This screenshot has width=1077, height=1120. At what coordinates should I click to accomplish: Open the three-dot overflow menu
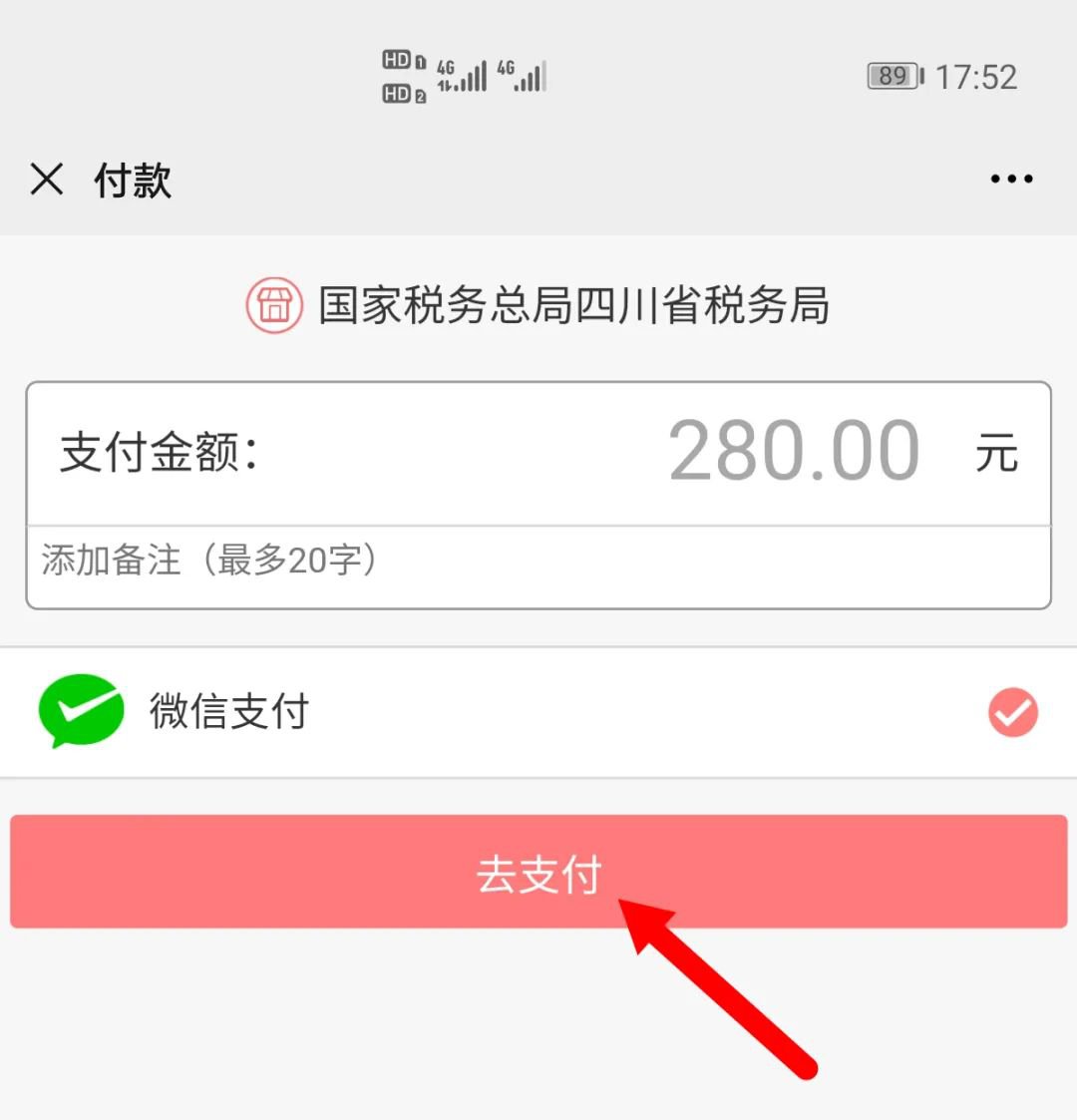point(1011,180)
